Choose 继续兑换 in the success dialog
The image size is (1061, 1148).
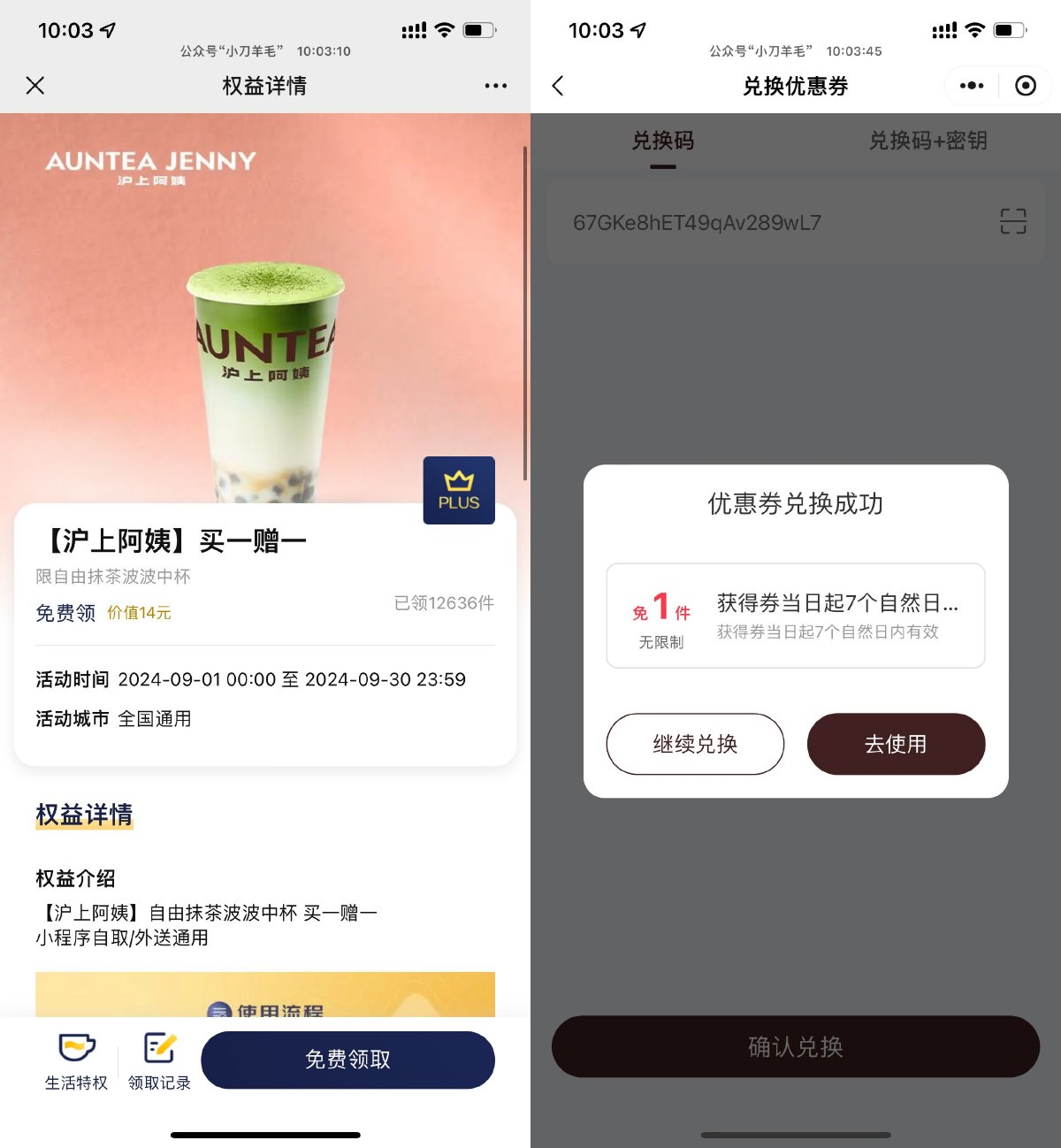coord(695,744)
